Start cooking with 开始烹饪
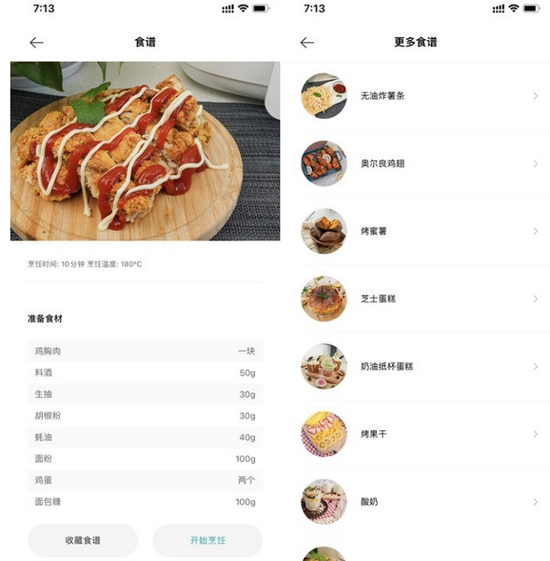This screenshot has width=550, height=561. coord(208,540)
